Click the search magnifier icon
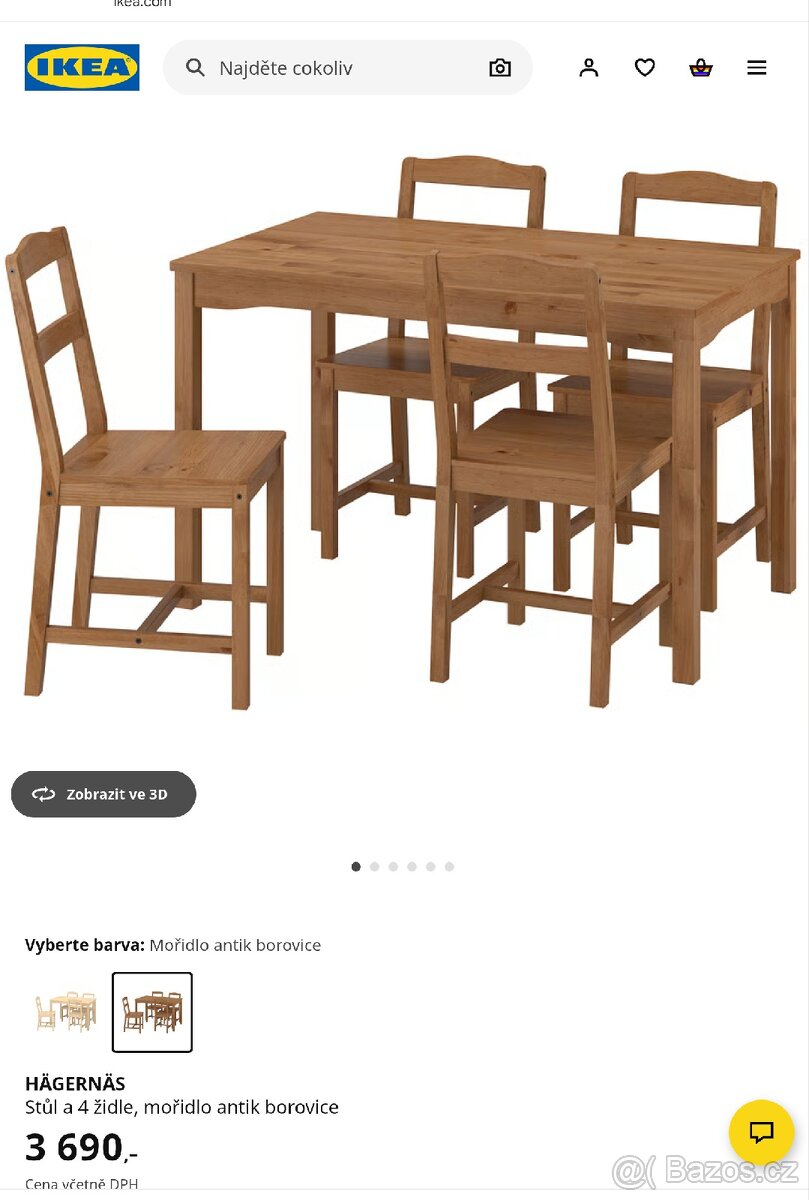 (194, 68)
